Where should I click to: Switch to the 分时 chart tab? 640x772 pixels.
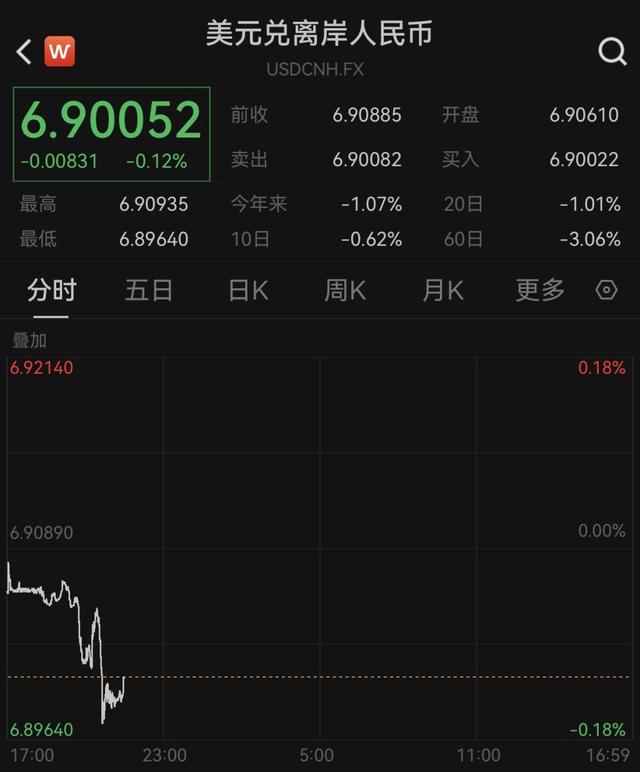coord(51,291)
